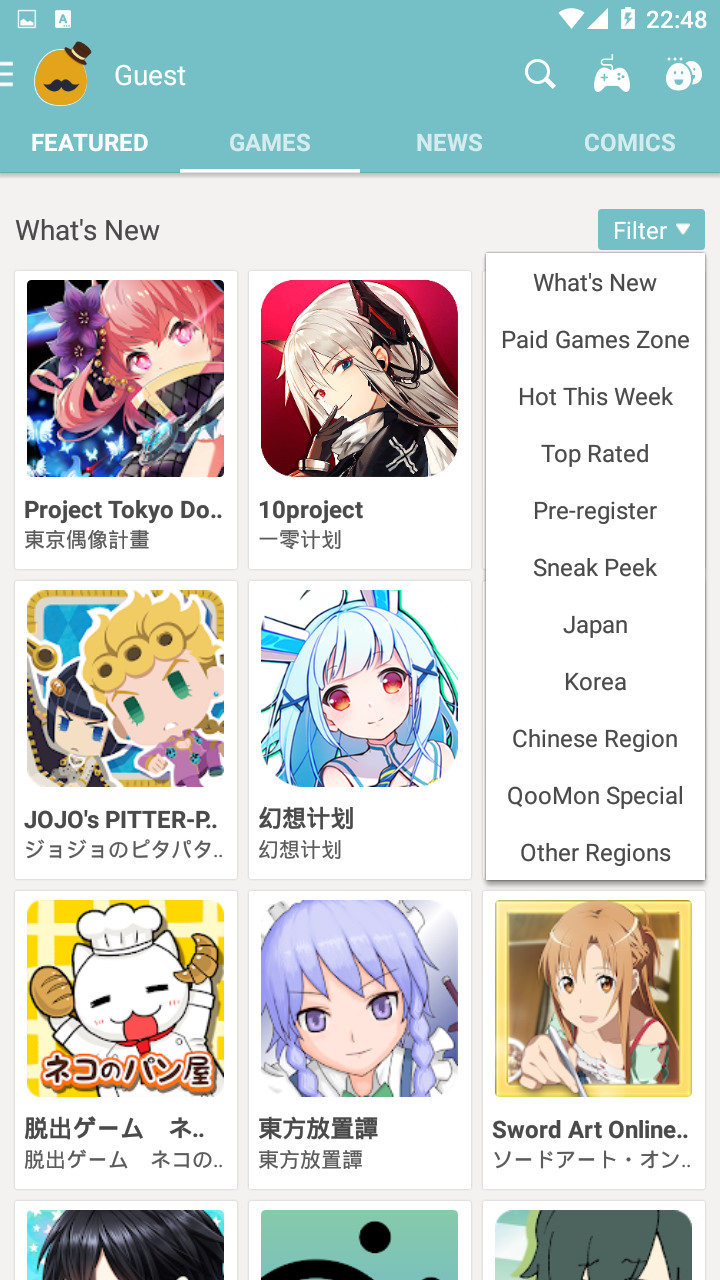Choose Hot This Week filter

[x=595, y=397]
